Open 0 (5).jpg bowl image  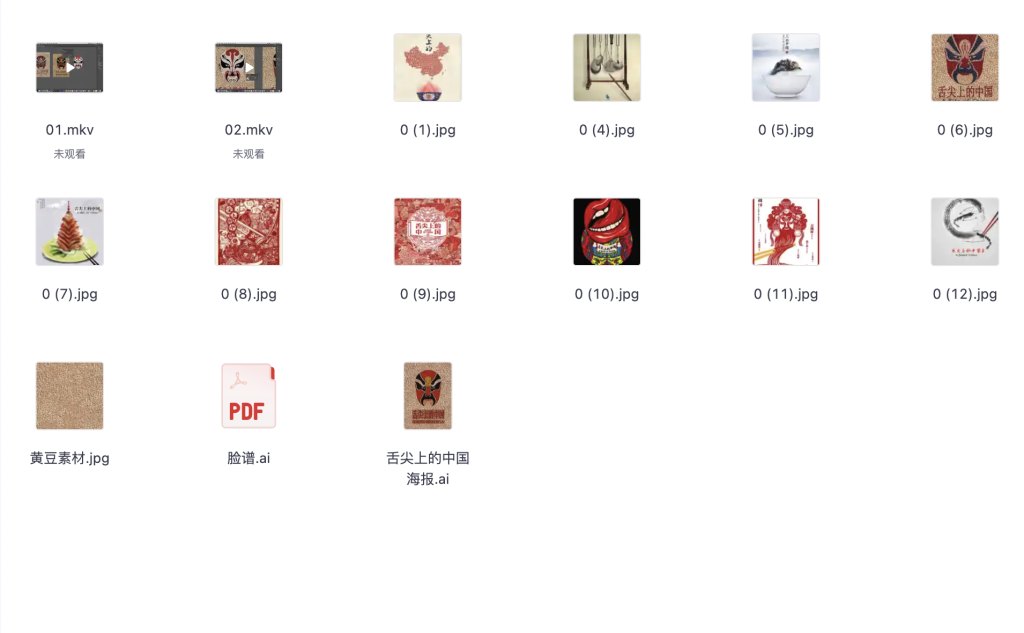[785, 68]
